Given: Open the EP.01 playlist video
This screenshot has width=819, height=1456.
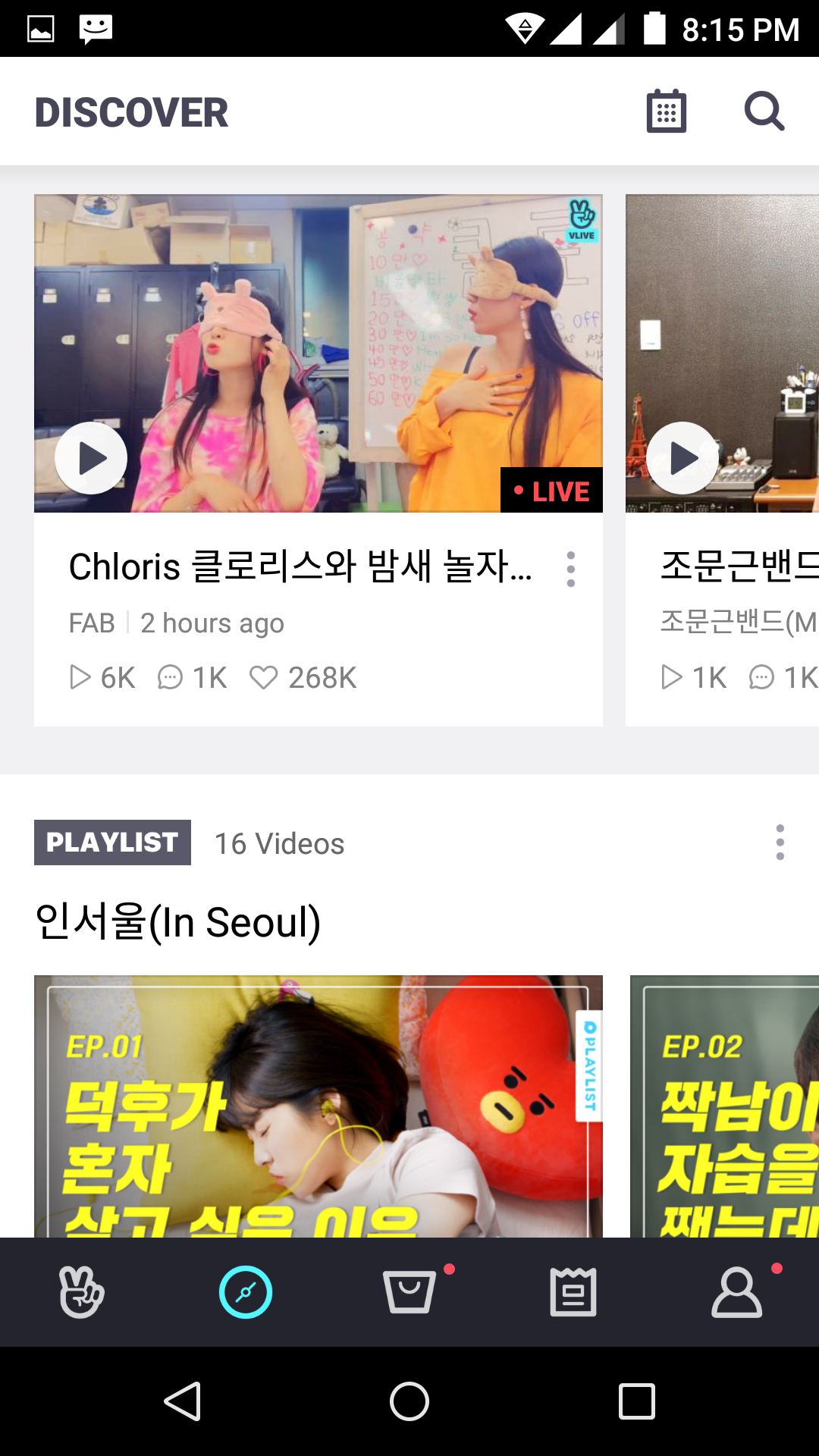Looking at the screenshot, I should [x=318, y=1106].
